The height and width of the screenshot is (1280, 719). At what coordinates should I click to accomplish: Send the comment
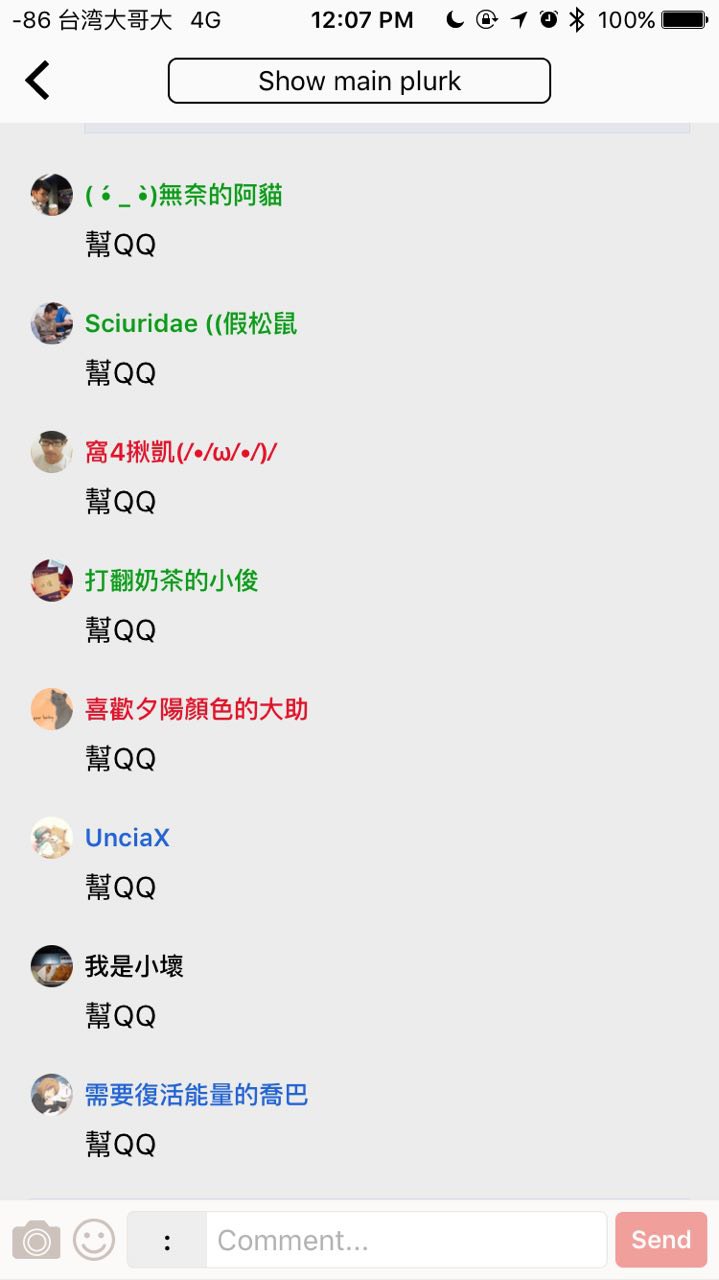[x=661, y=1240]
